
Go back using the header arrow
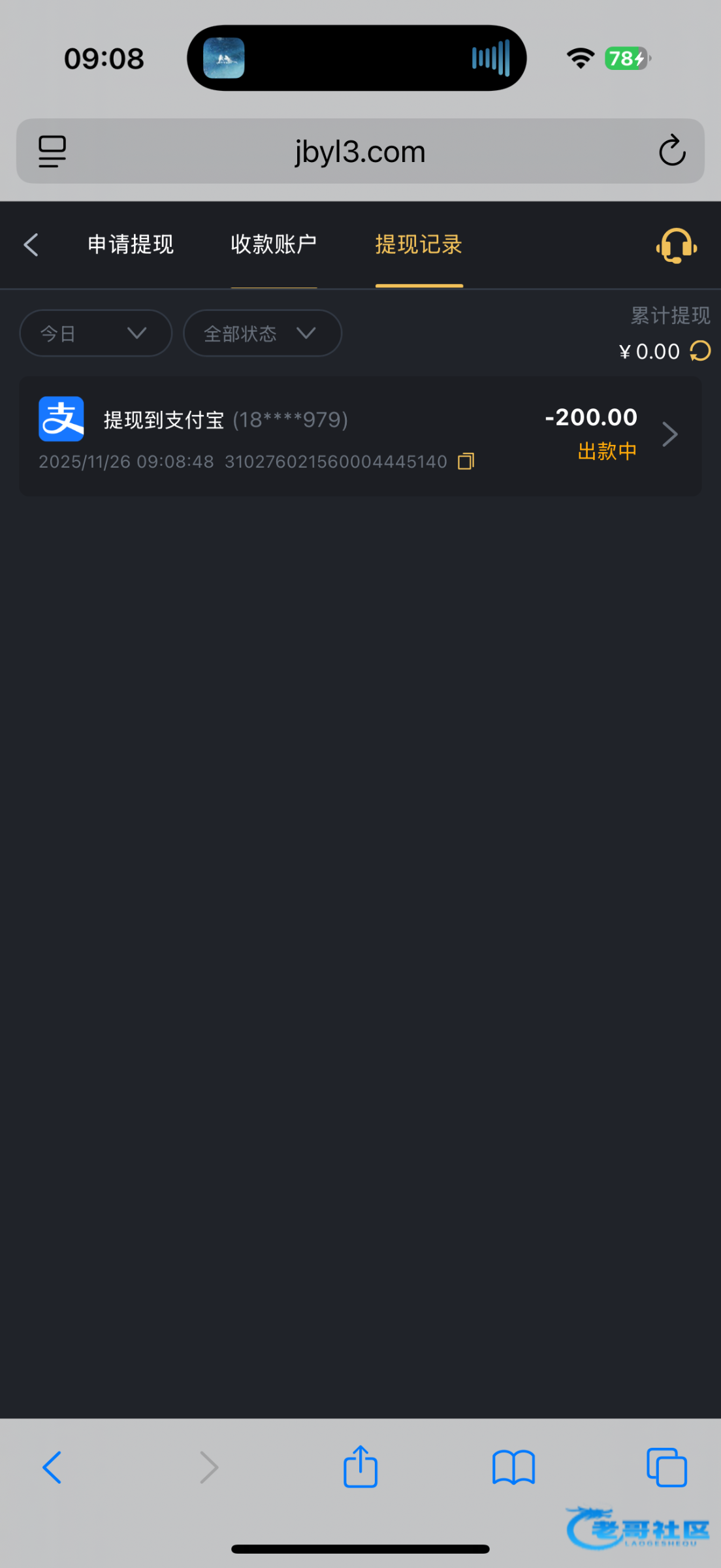tap(31, 245)
